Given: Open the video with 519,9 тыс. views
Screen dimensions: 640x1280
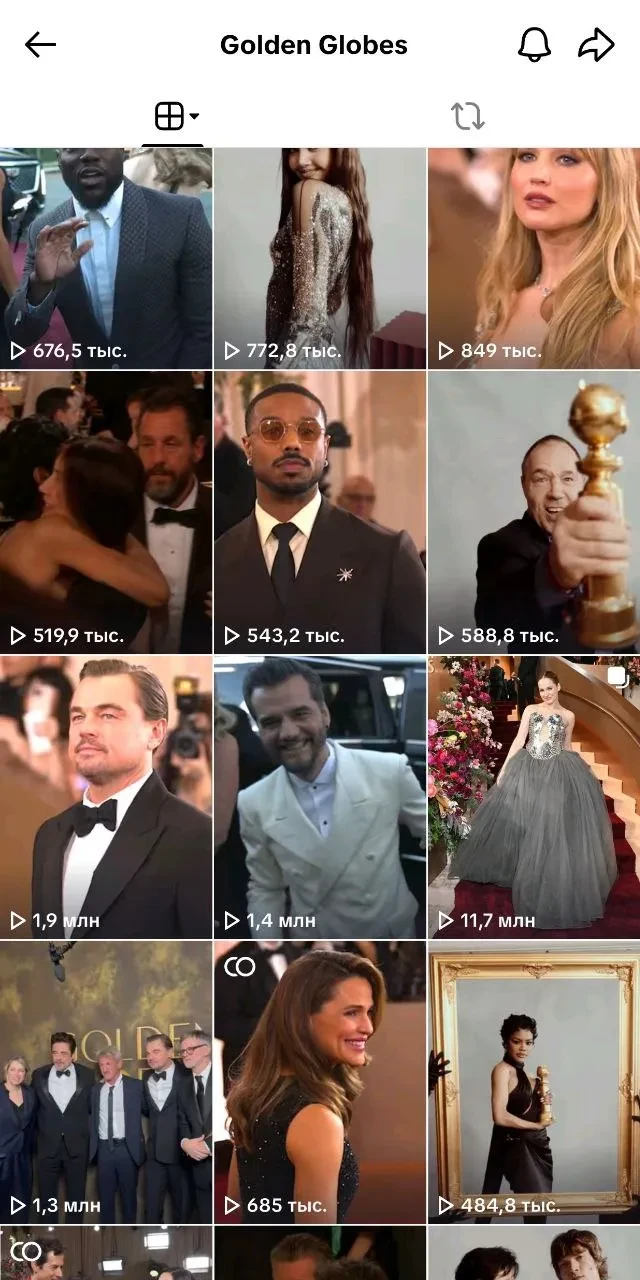Looking at the screenshot, I should [x=106, y=512].
